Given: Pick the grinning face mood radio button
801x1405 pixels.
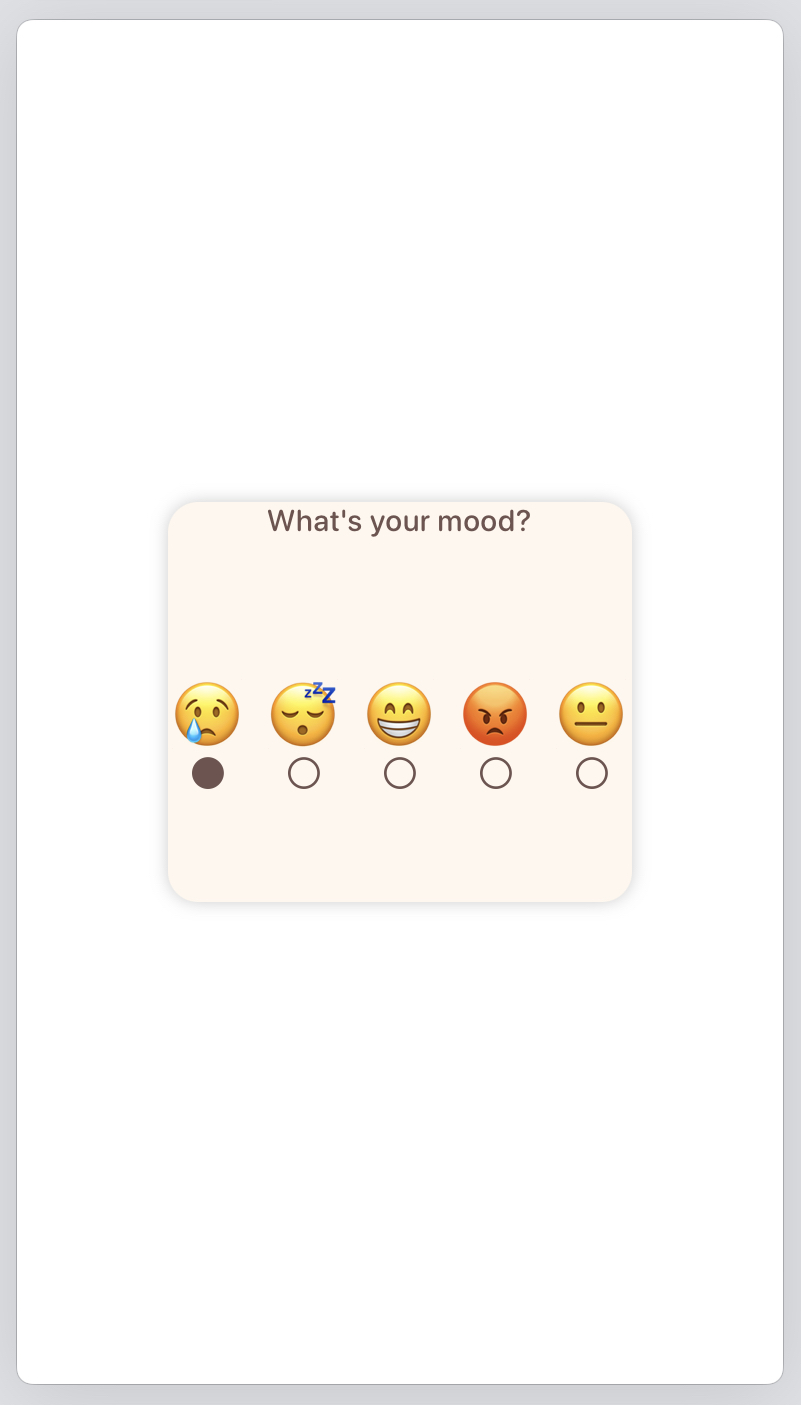Looking at the screenshot, I should [400, 773].
